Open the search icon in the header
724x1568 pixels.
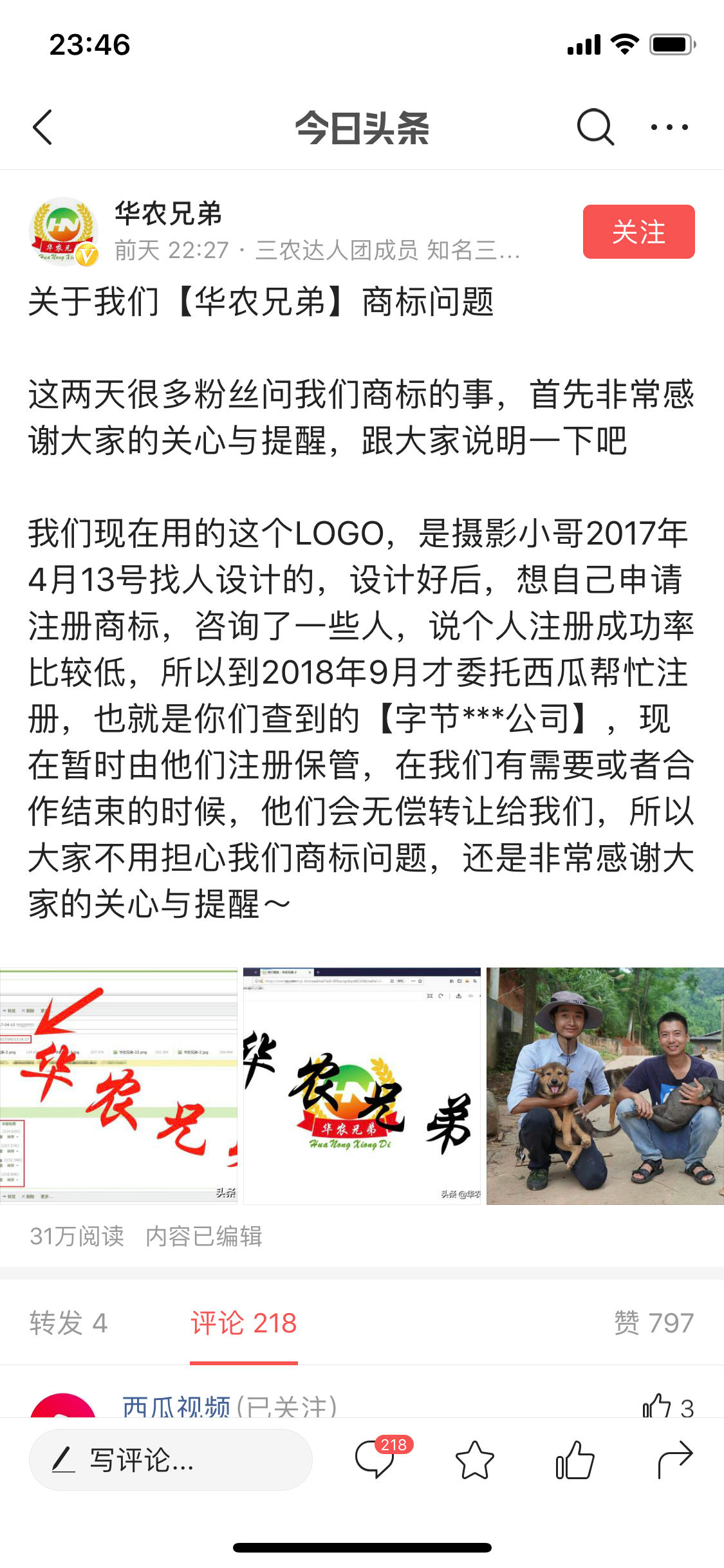[595, 127]
